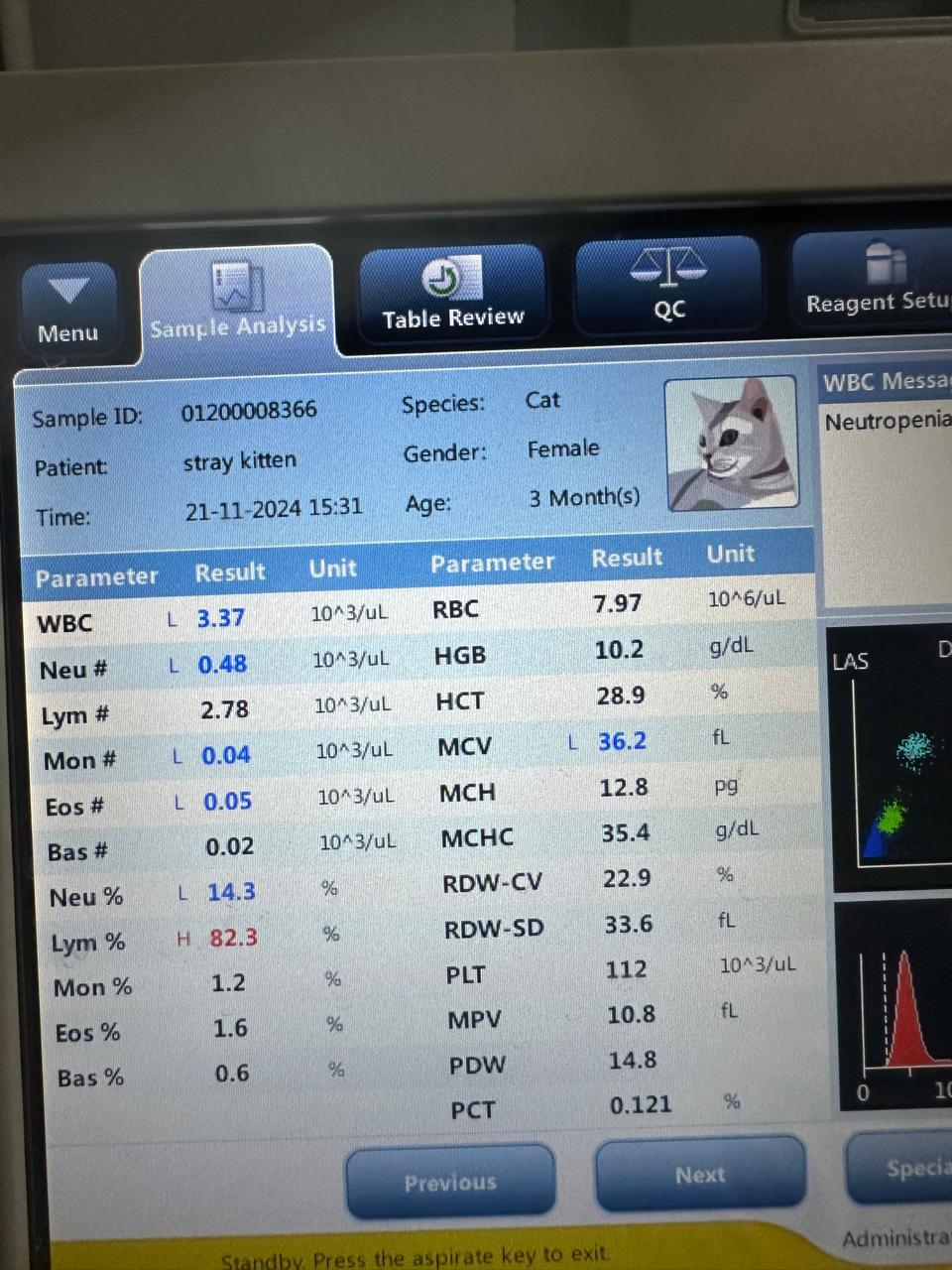Tap the Special button
This screenshot has height=1270, width=952.
(902, 1168)
